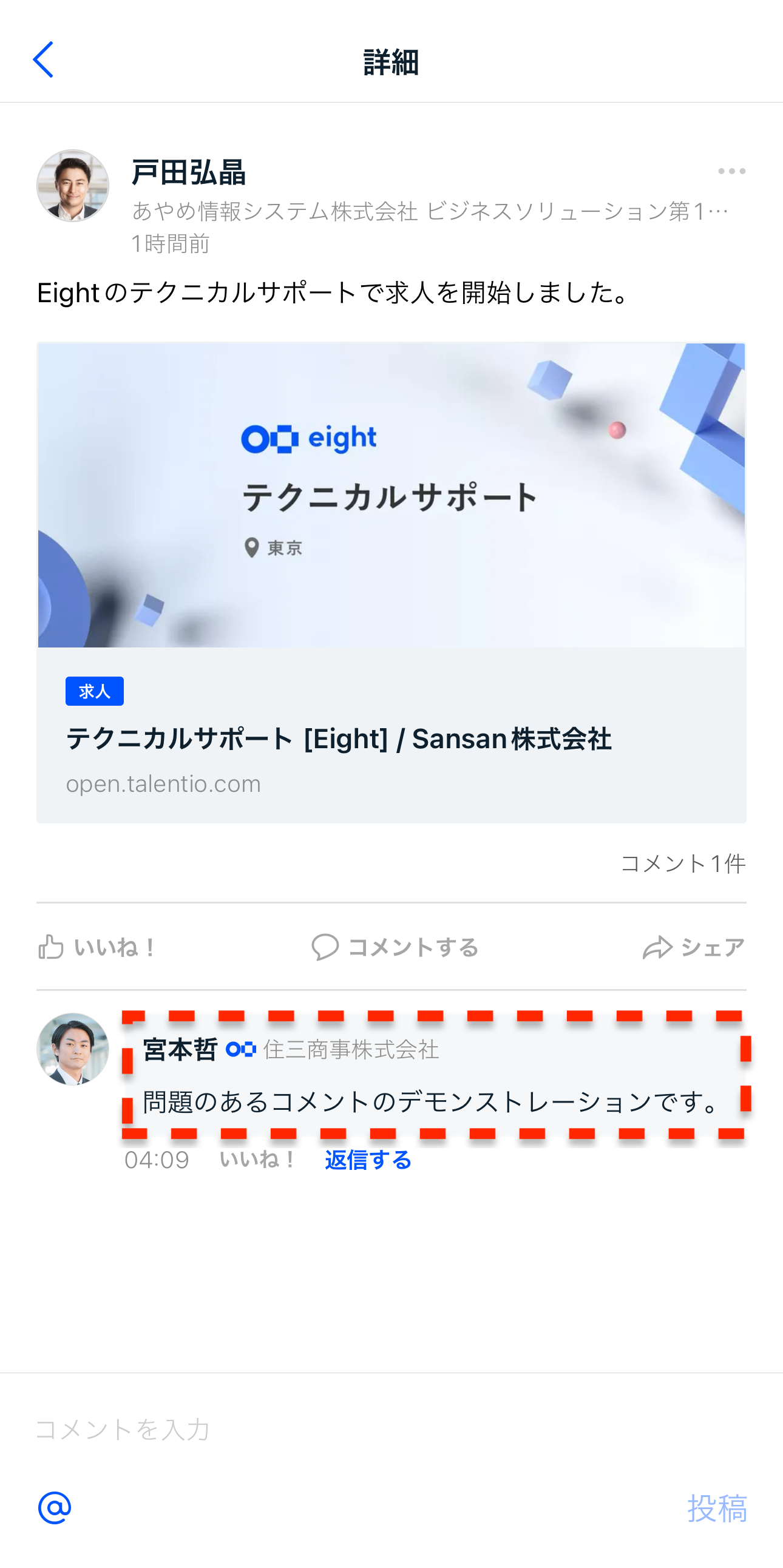Go back from the 詳細 screen
This screenshot has height=1568, width=783.
tap(43, 59)
